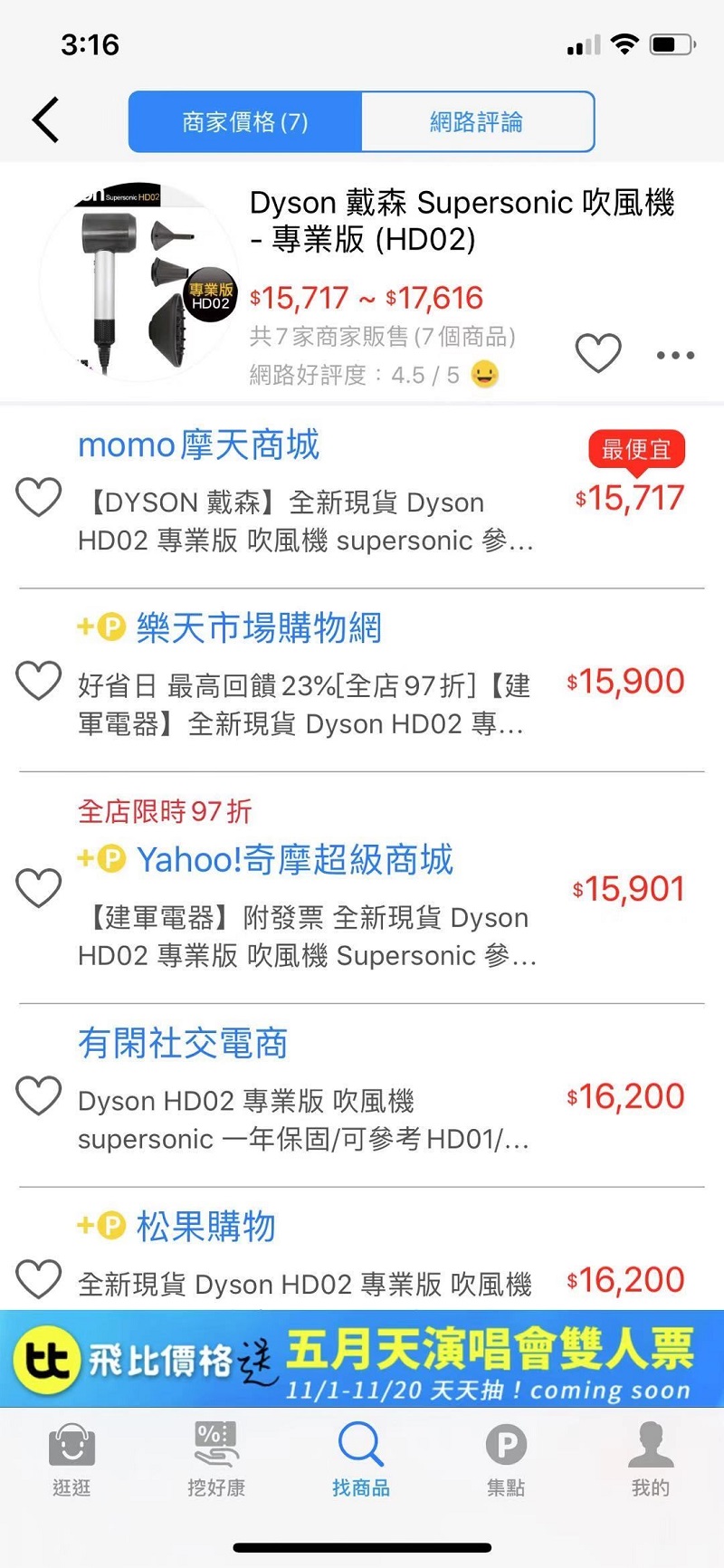The image size is (724, 1568).
Task: Save the 樂天市場購物網 listing heart
Action: coord(39,681)
